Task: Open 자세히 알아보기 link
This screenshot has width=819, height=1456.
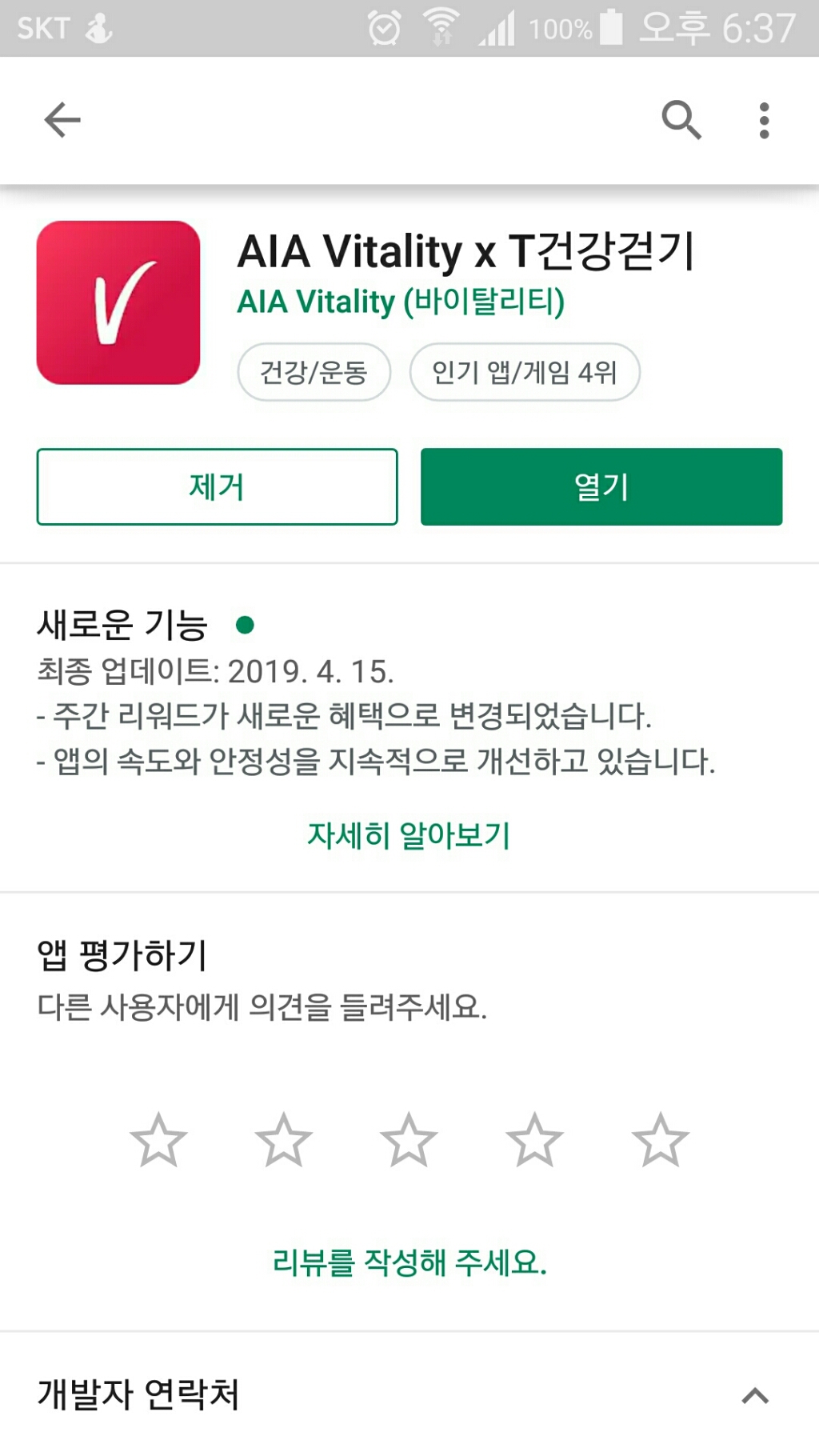Action: click(x=409, y=835)
